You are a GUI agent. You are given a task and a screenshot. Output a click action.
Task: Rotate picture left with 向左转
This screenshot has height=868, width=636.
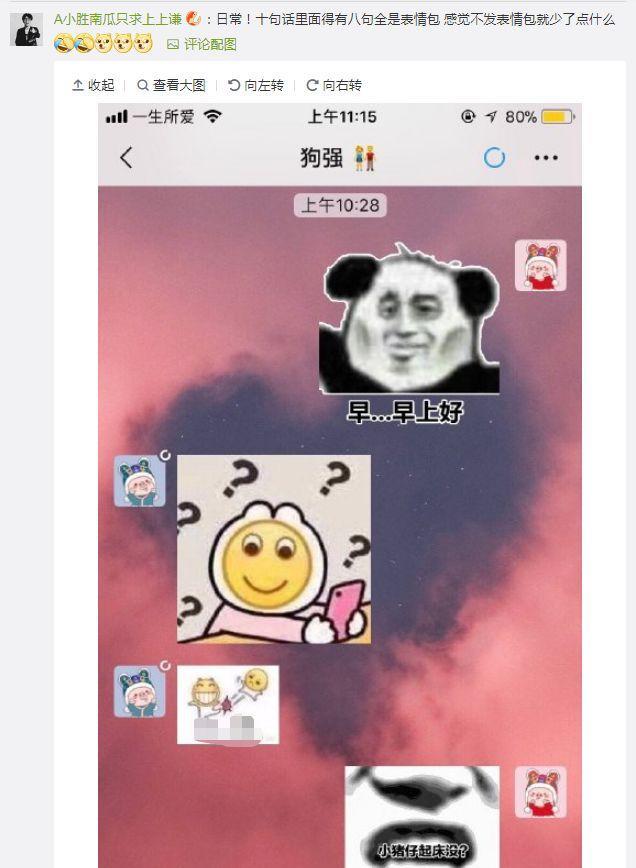(255, 86)
